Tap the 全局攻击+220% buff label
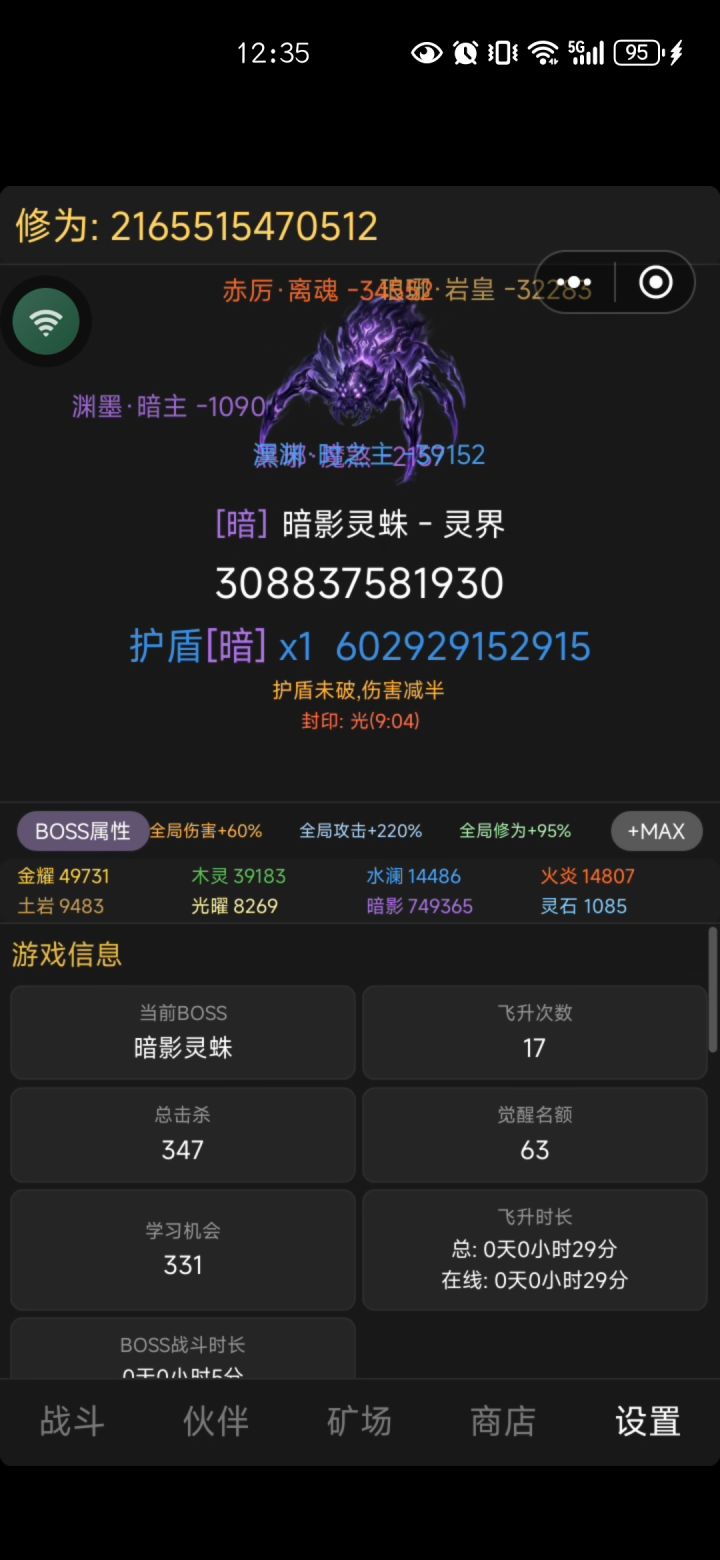 tap(360, 831)
